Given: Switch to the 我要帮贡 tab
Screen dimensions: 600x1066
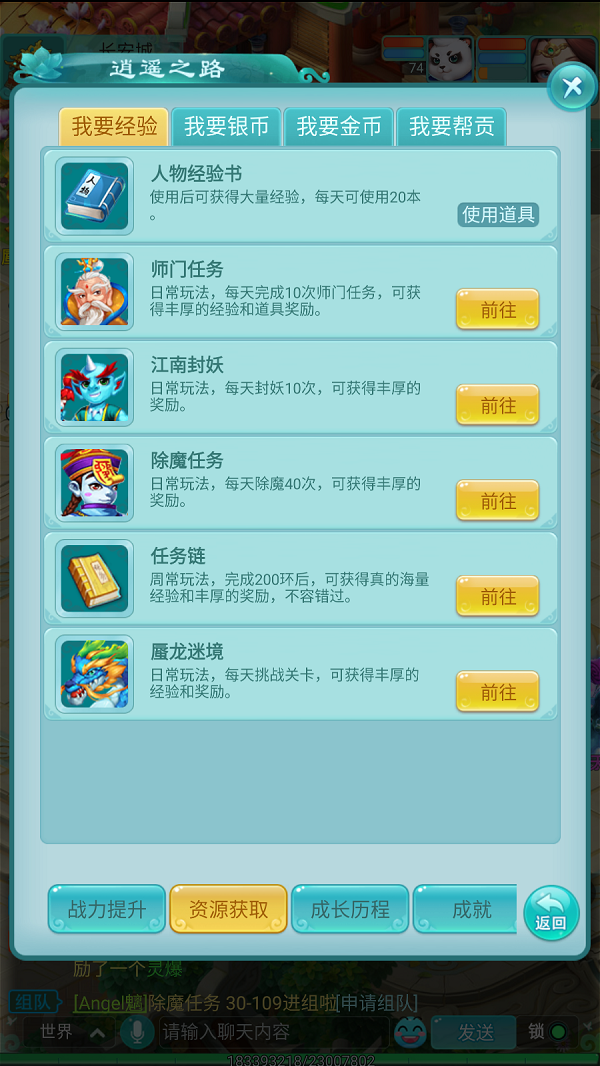Looking at the screenshot, I should 451,127.
